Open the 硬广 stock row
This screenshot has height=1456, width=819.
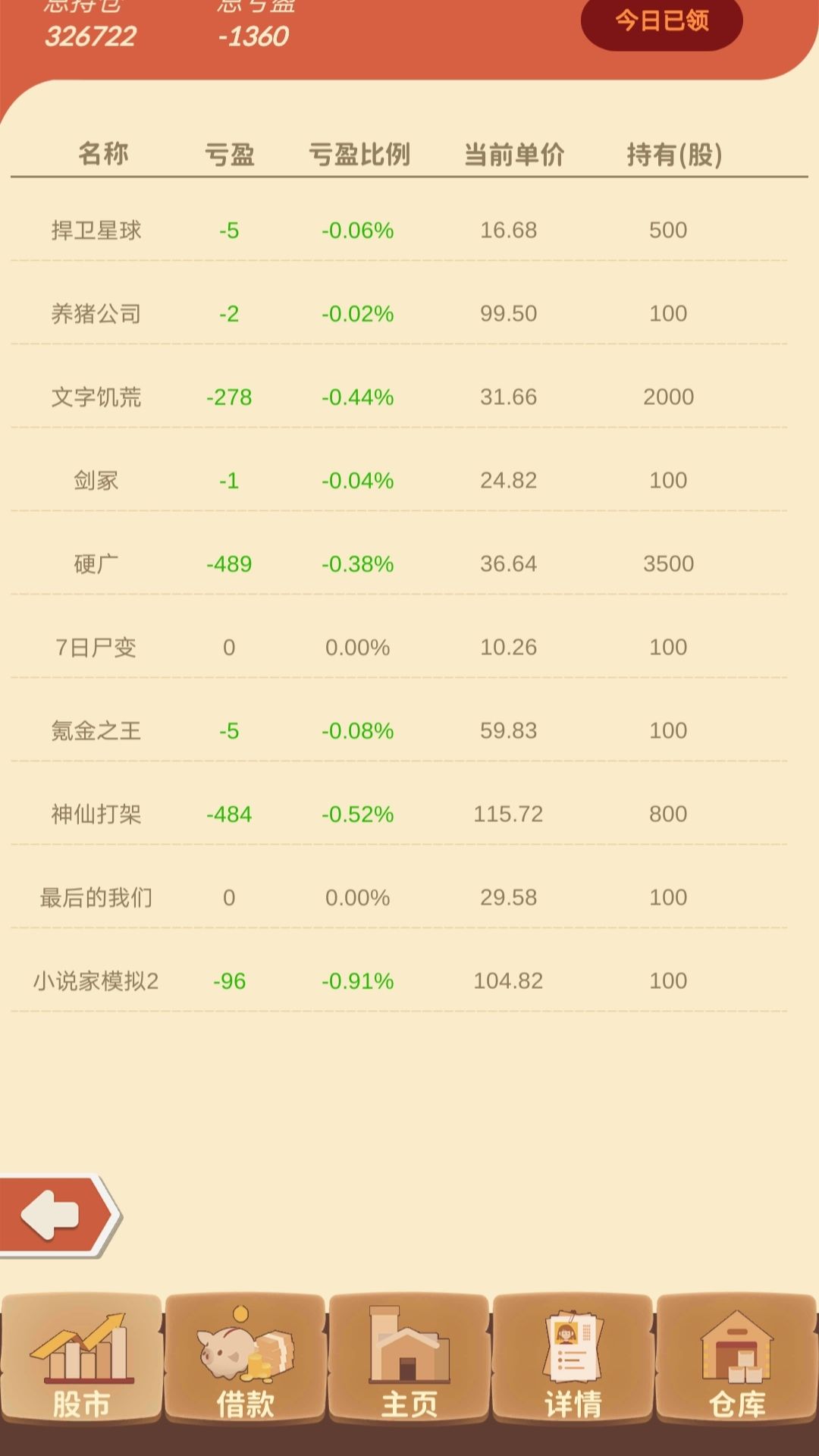click(x=399, y=563)
